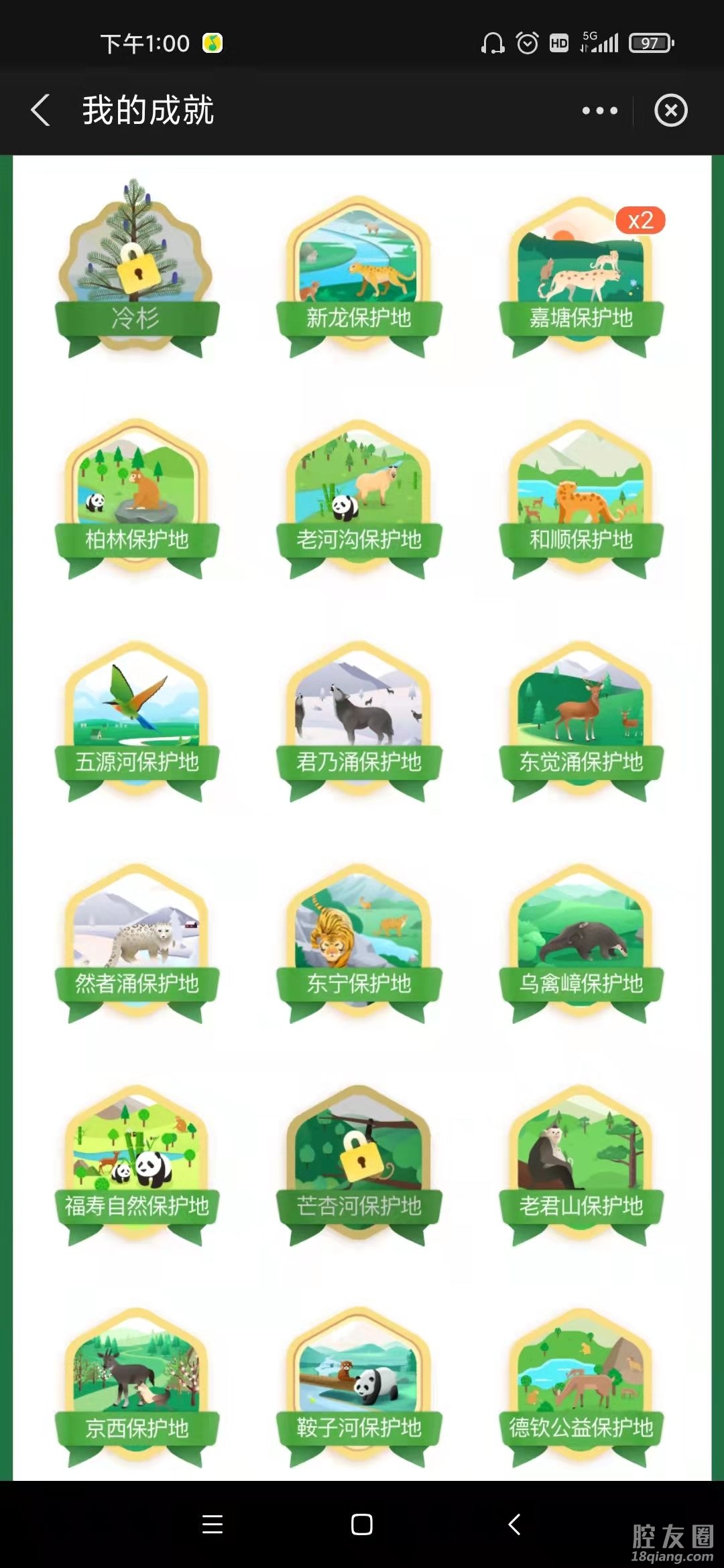Tap the 东觉涌保护地 badge

pyautogui.click(x=581, y=720)
